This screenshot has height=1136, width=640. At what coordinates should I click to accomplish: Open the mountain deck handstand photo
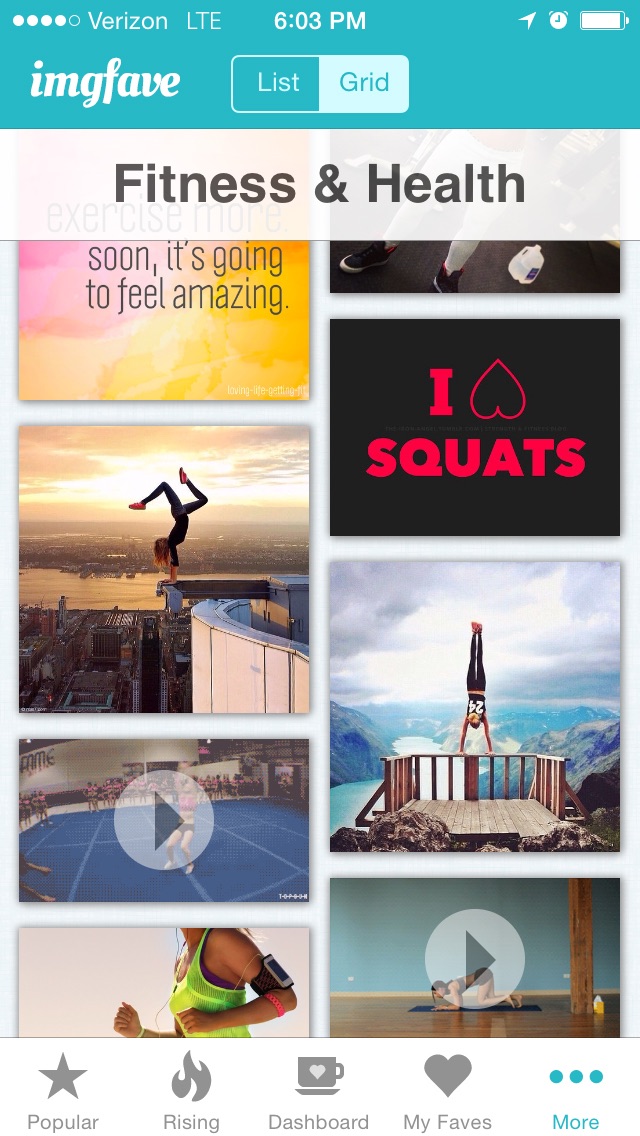pos(475,706)
